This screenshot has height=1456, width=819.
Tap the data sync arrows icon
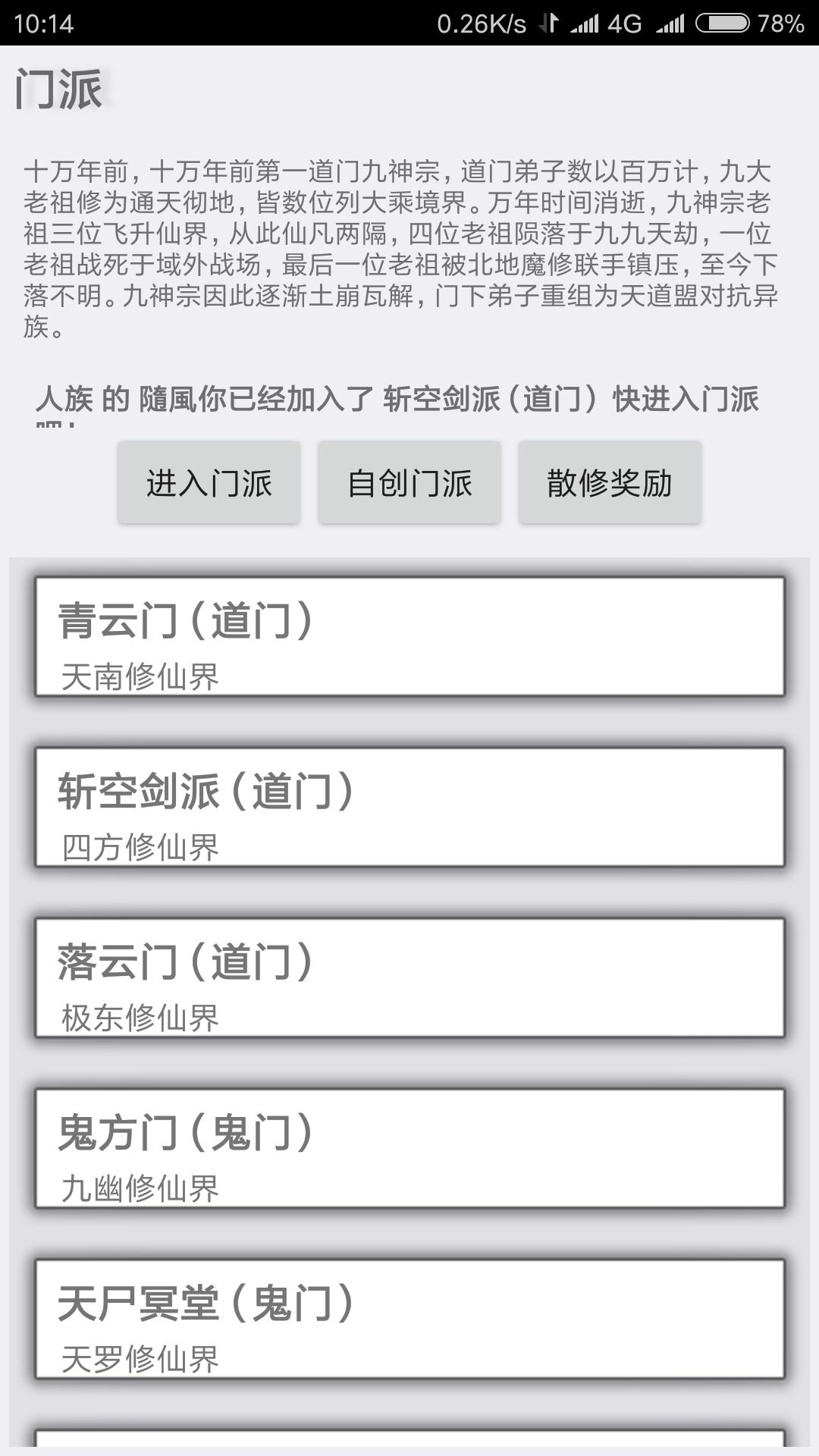coord(550,23)
